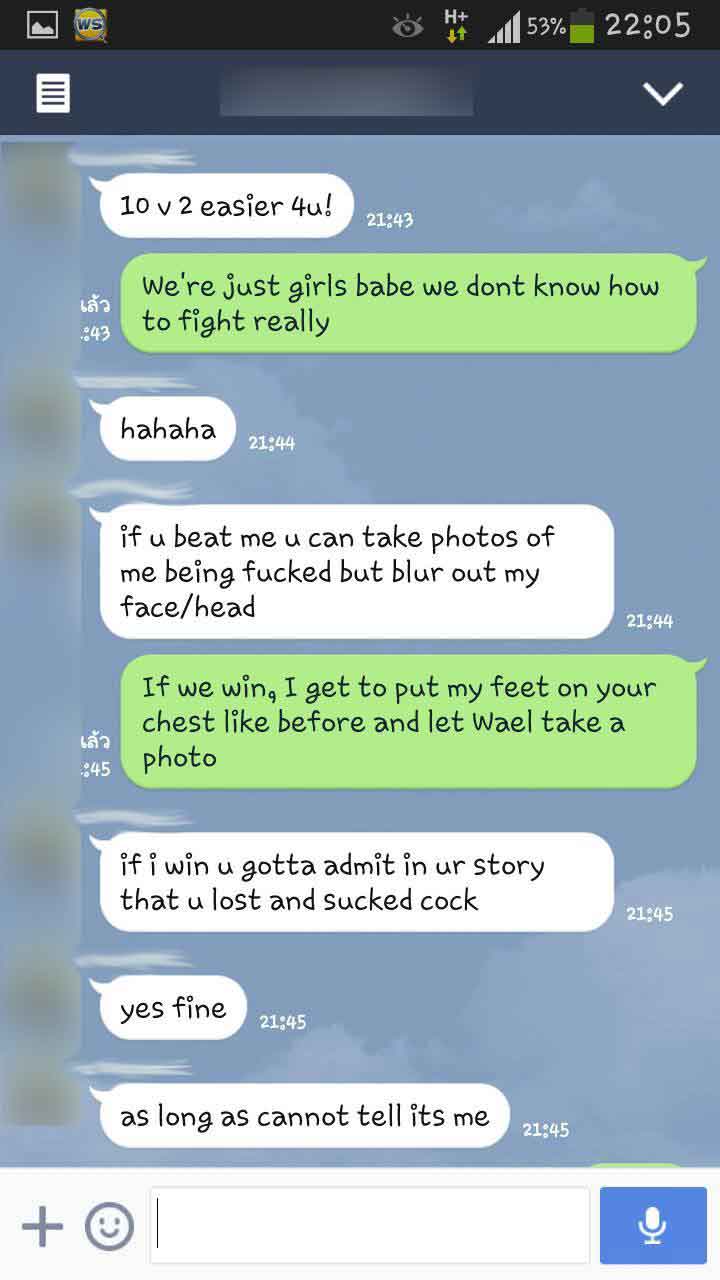Focus the message text field
This screenshot has width=720, height=1280.
pos(370,1225)
